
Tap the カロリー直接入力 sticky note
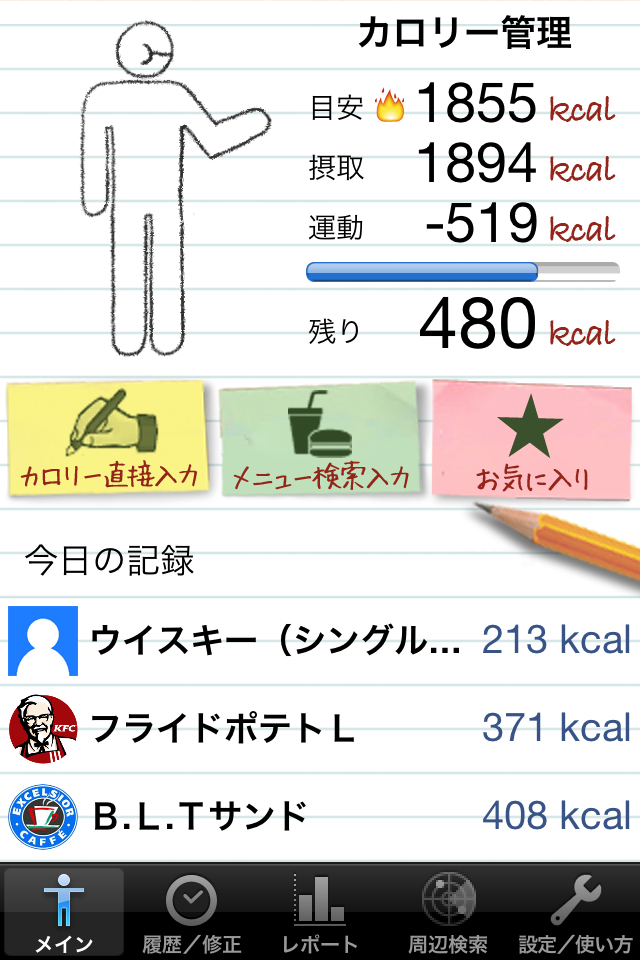pyautogui.click(x=108, y=440)
